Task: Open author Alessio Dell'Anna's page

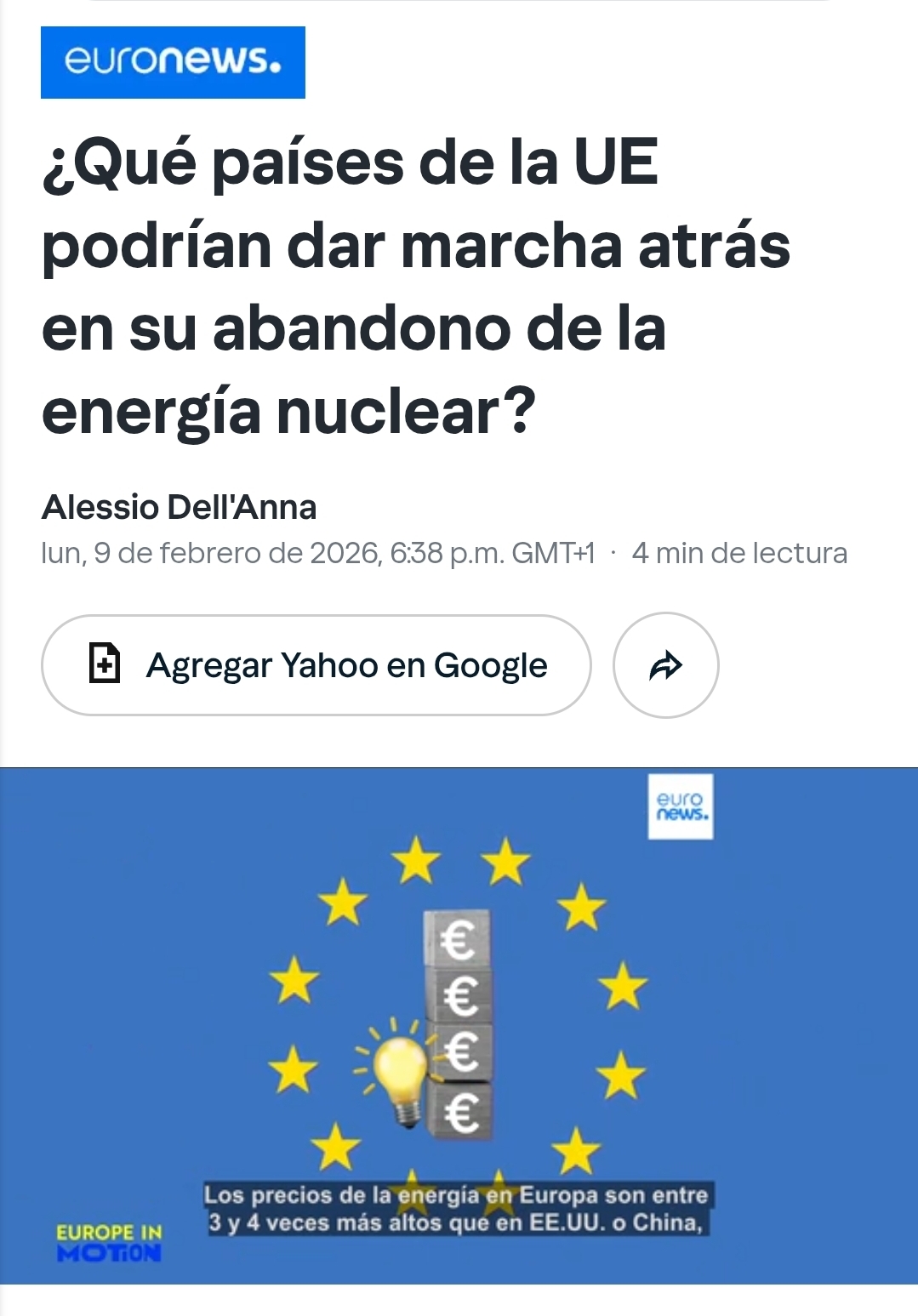Action: tap(179, 507)
